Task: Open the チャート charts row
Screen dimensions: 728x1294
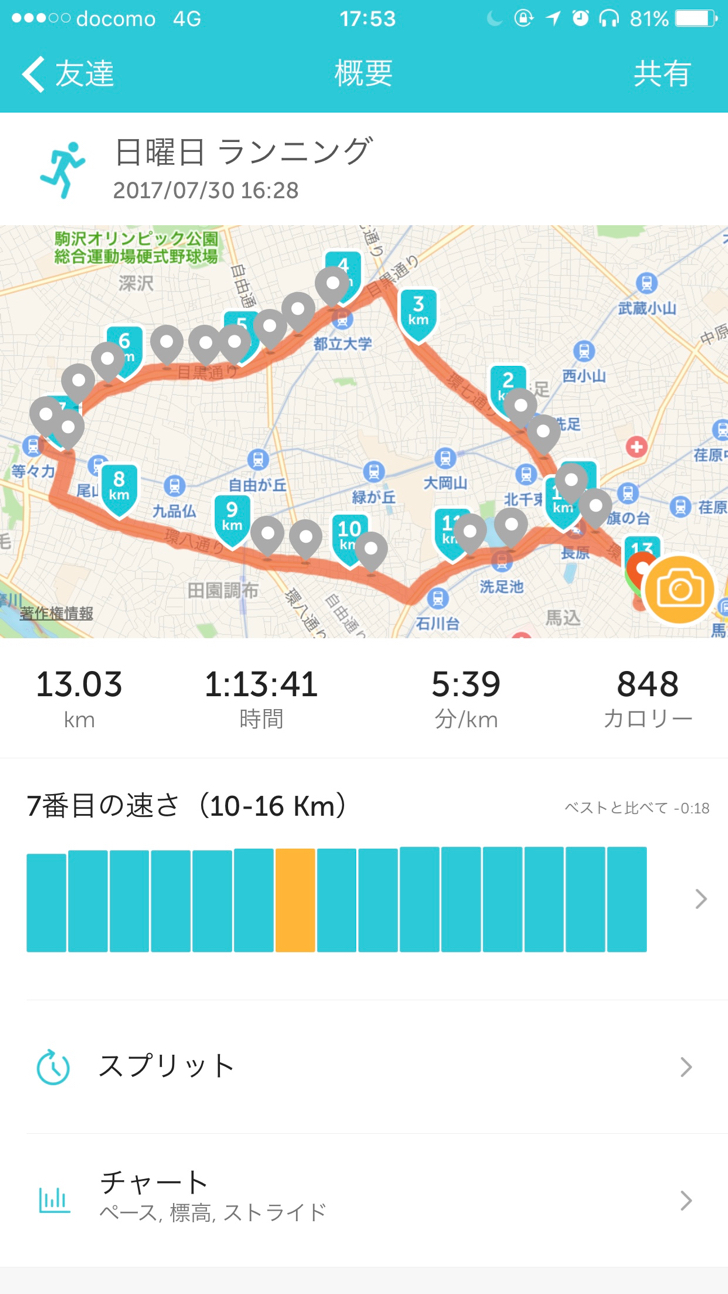Action: click(364, 1198)
